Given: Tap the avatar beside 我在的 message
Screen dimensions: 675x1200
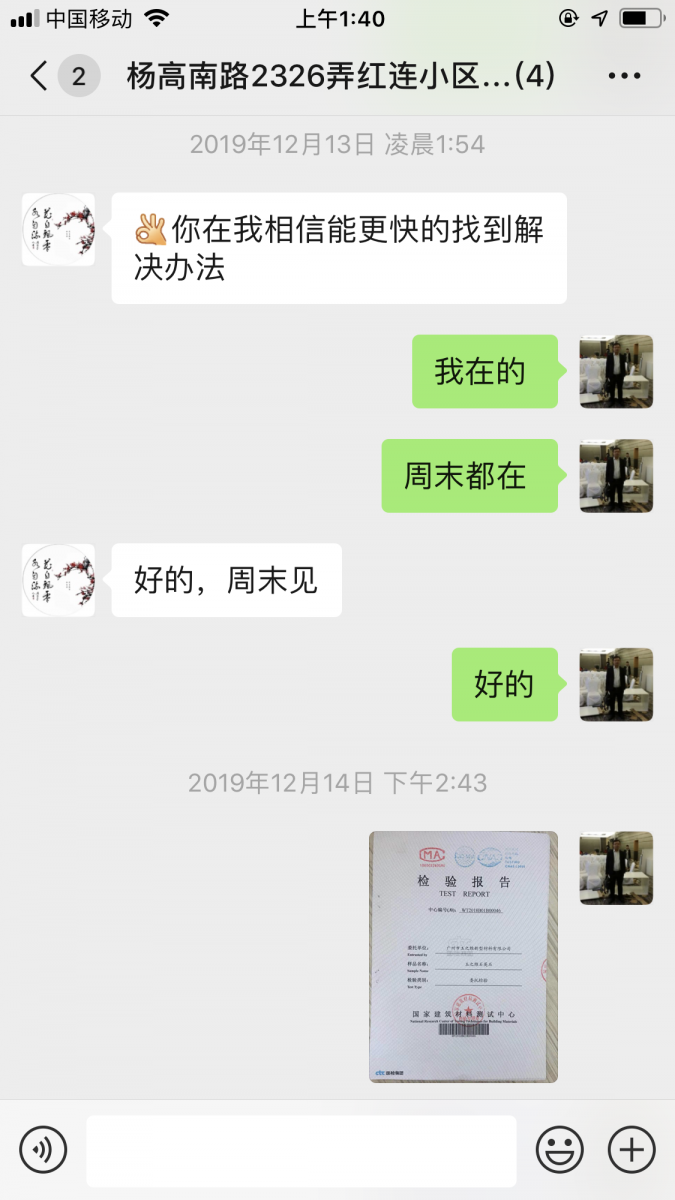Looking at the screenshot, I should click(616, 371).
